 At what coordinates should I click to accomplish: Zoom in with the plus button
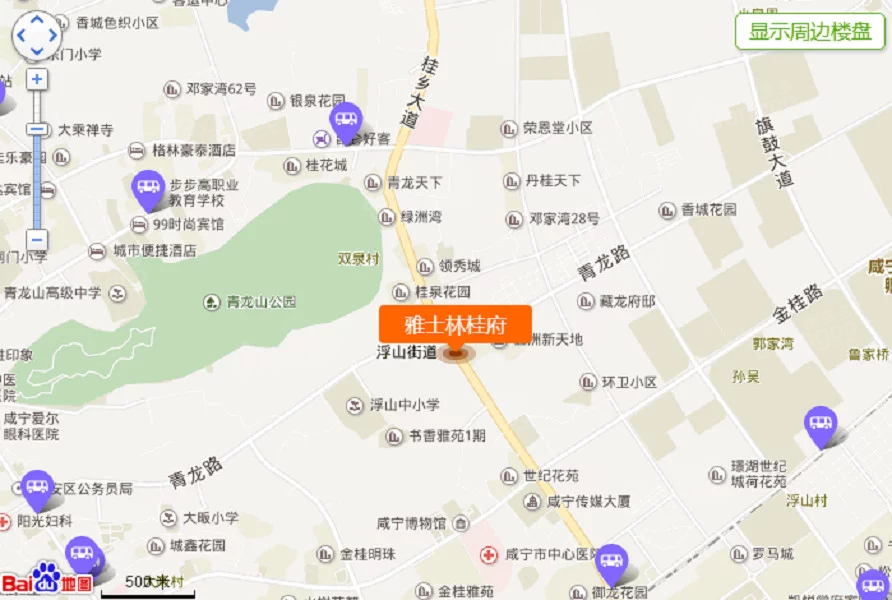click(x=37, y=79)
